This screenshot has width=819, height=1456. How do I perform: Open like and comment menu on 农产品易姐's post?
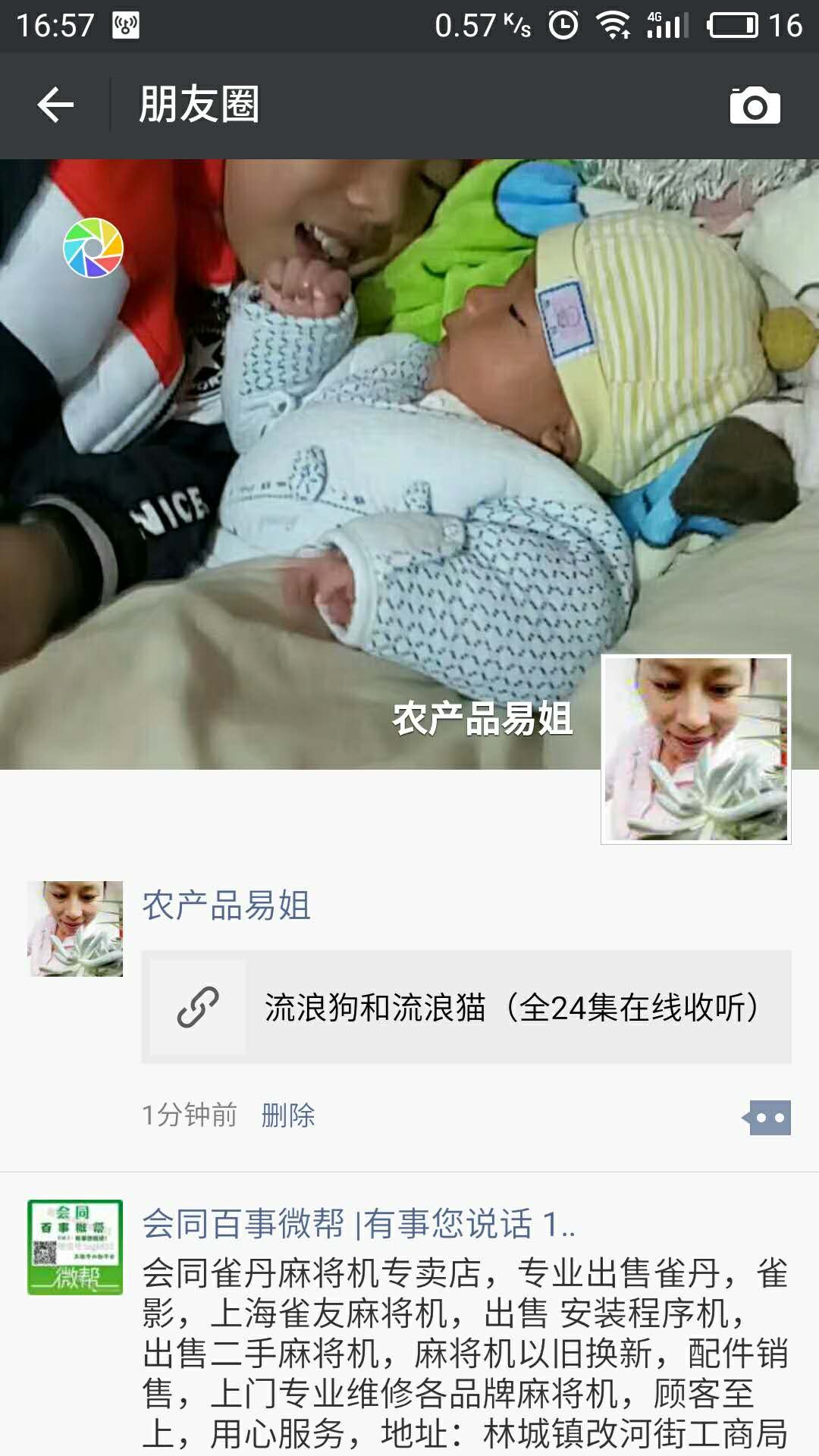[x=768, y=1118]
